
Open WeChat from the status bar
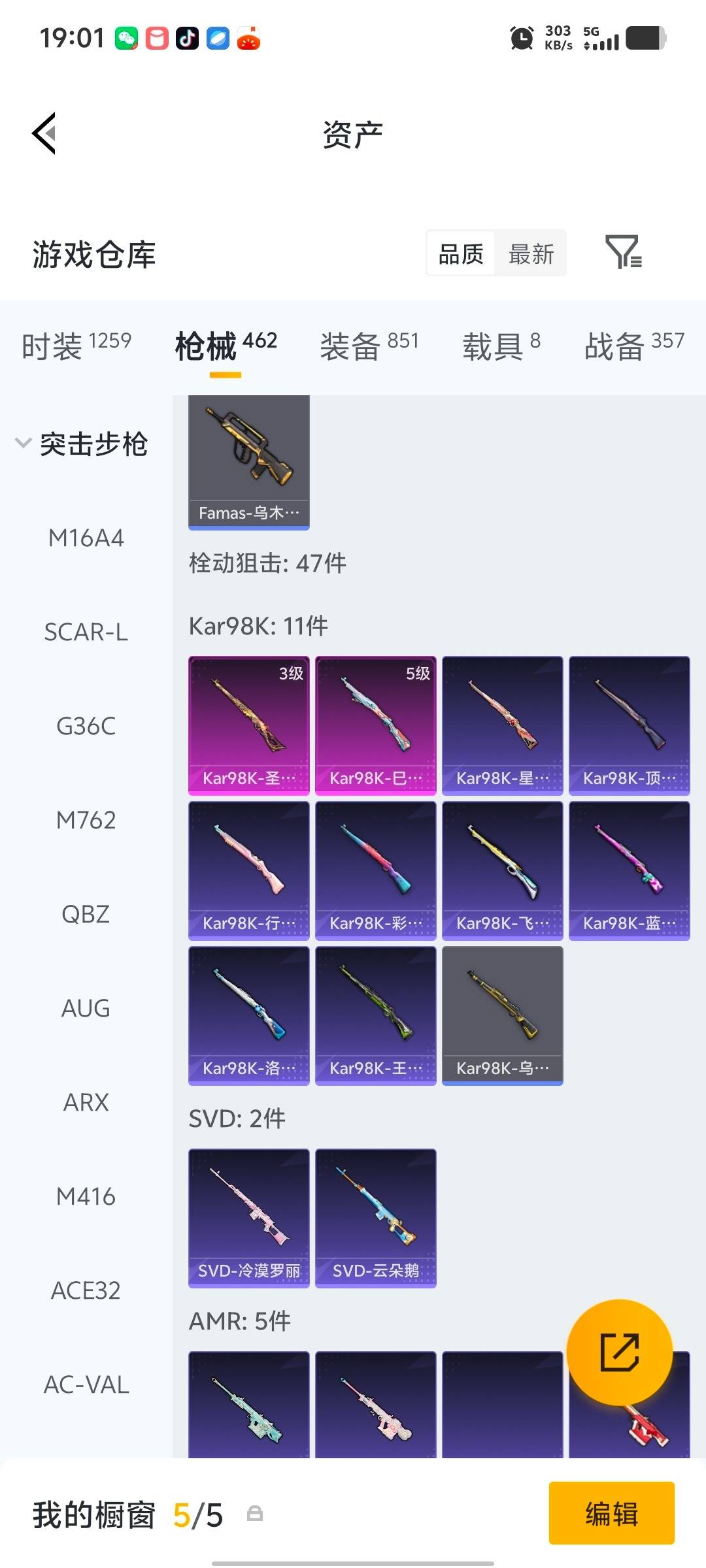click(x=128, y=37)
